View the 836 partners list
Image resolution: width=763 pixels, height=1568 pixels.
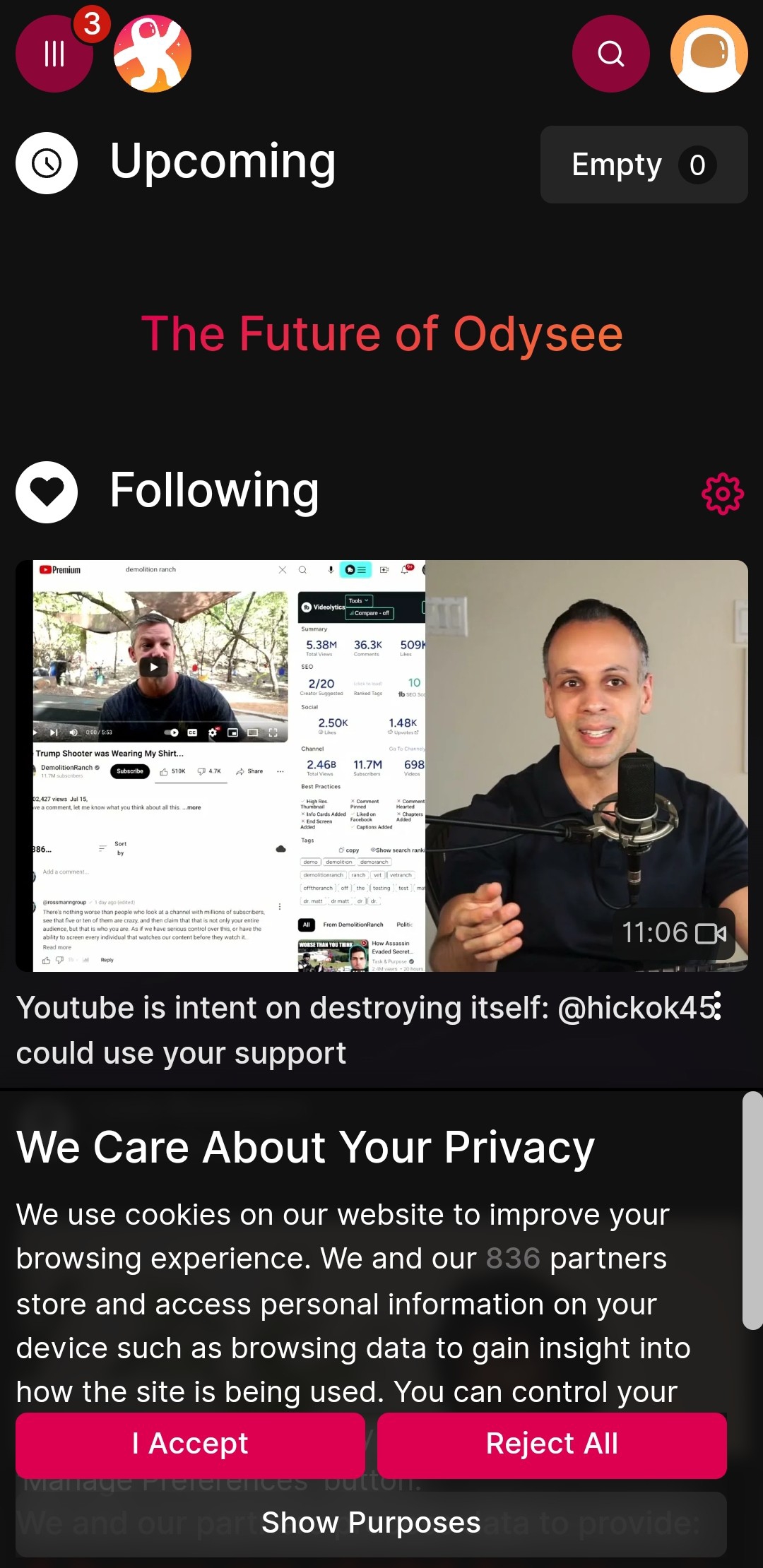click(513, 1259)
